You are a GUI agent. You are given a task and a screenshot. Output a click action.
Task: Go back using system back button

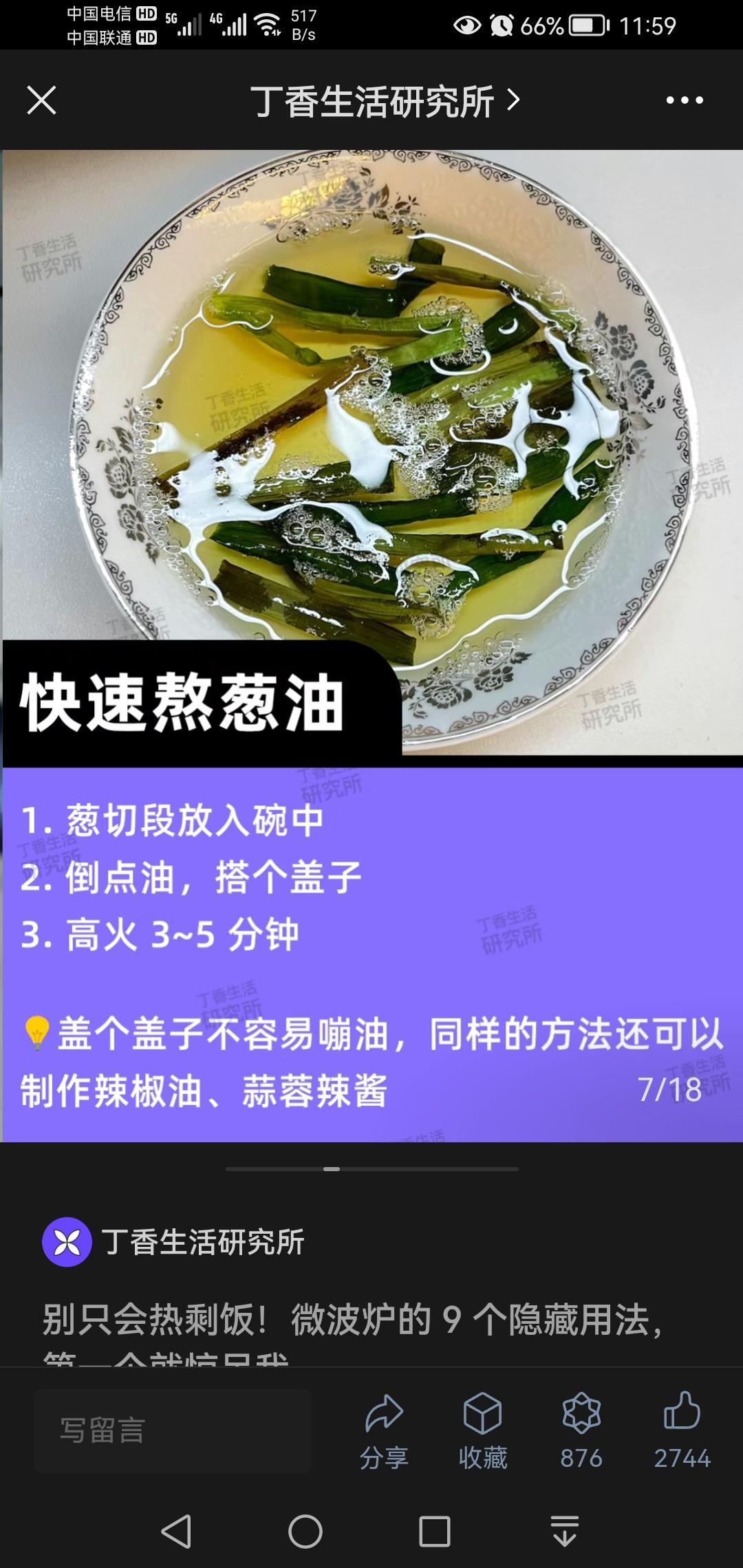(x=176, y=1532)
